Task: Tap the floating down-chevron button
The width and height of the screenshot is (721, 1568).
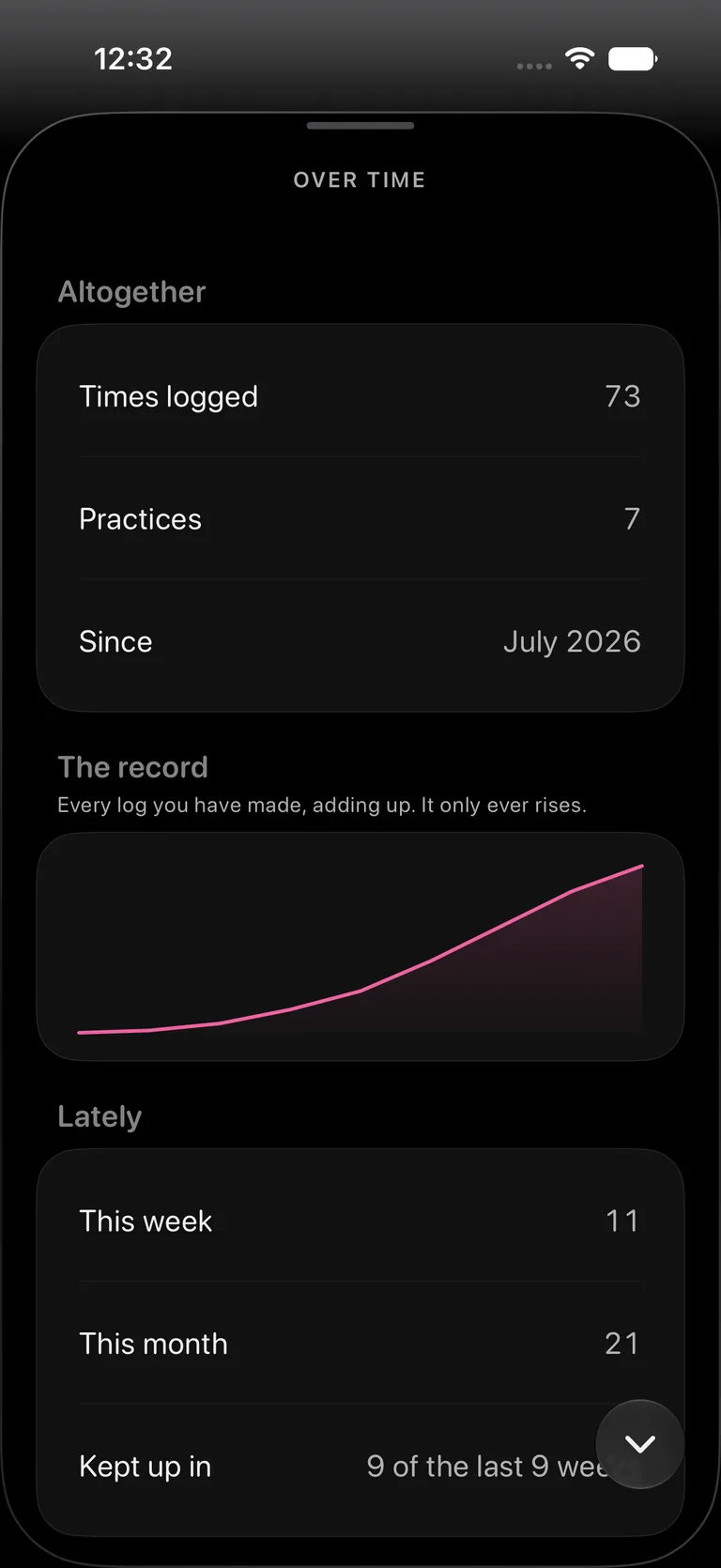Action: pyautogui.click(x=640, y=1444)
